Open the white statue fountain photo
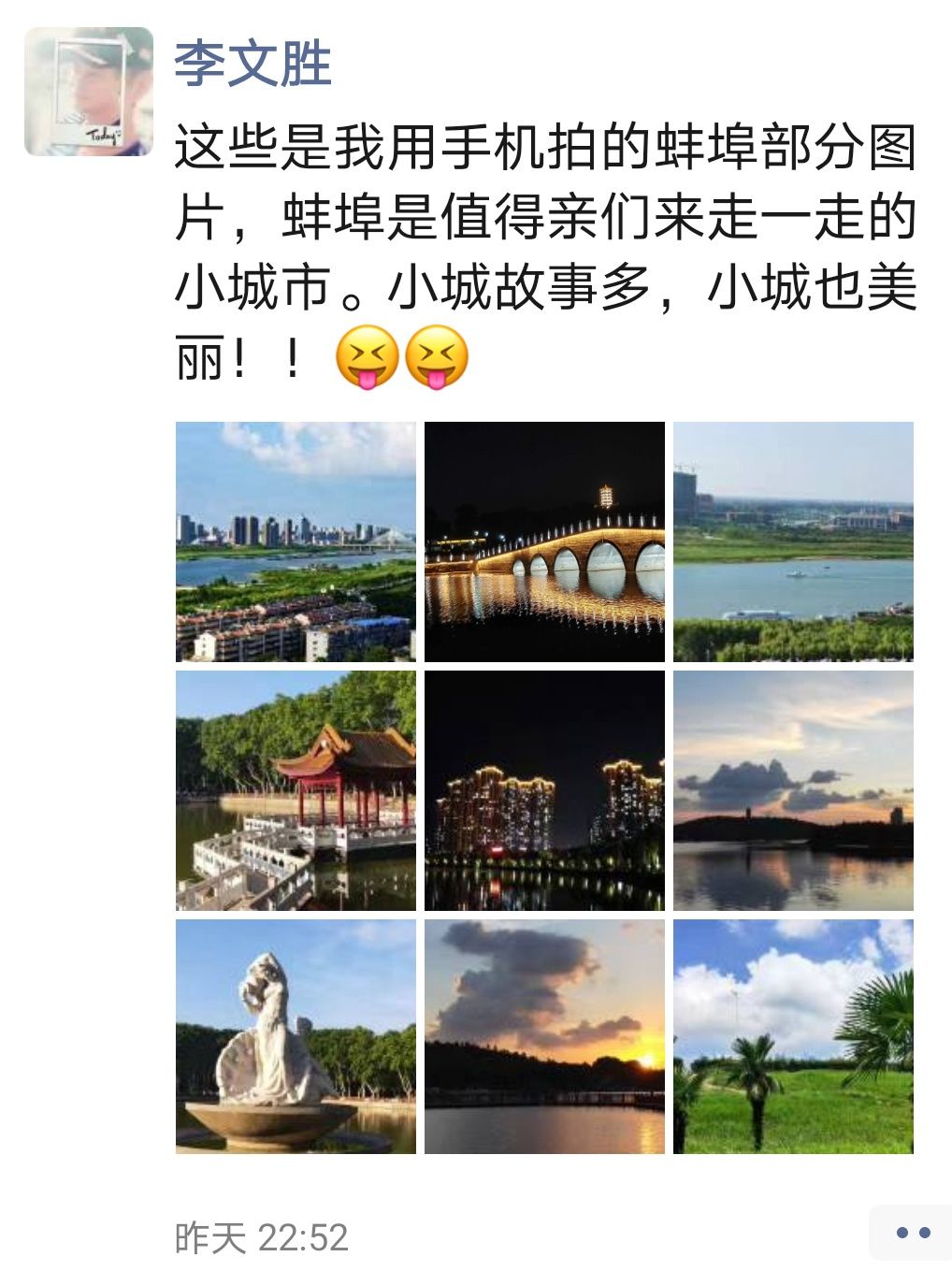 296,1036
